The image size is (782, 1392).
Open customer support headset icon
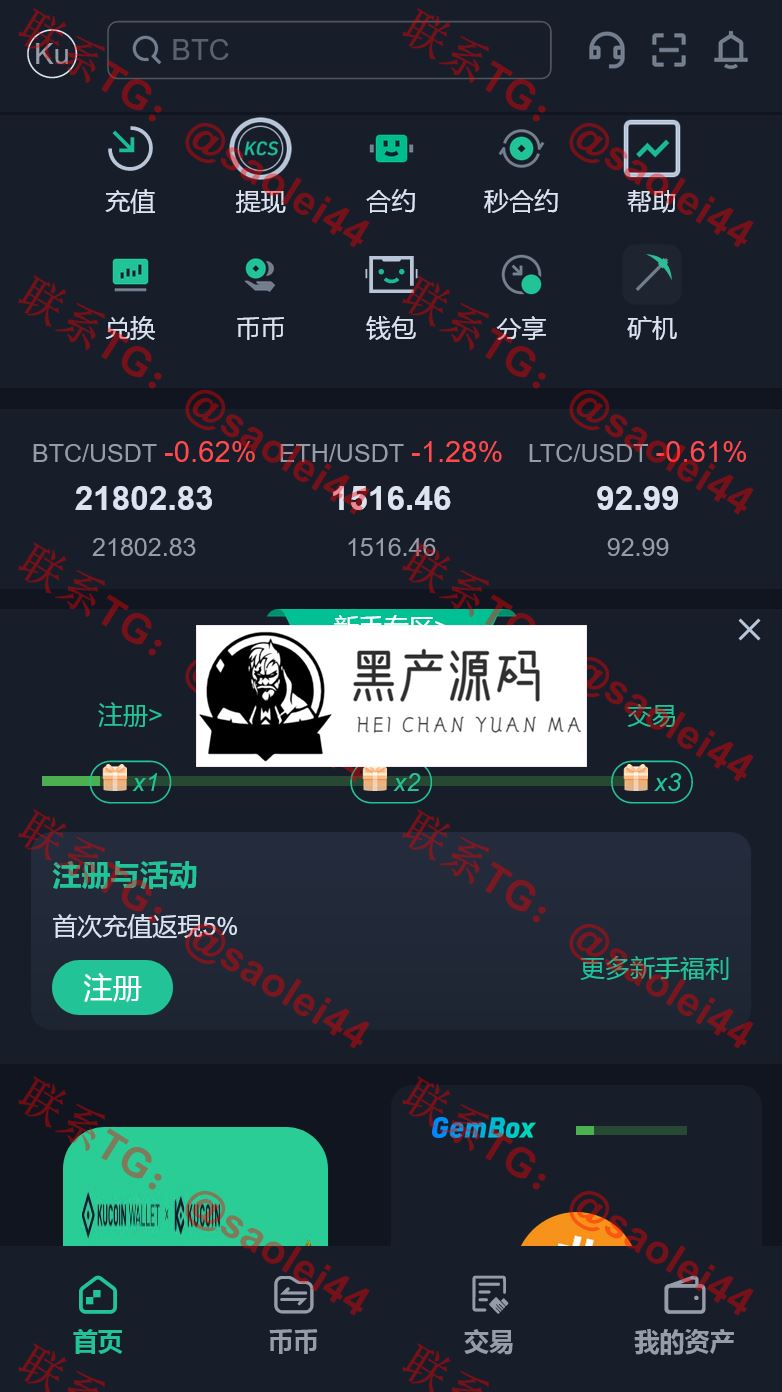click(x=607, y=50)
